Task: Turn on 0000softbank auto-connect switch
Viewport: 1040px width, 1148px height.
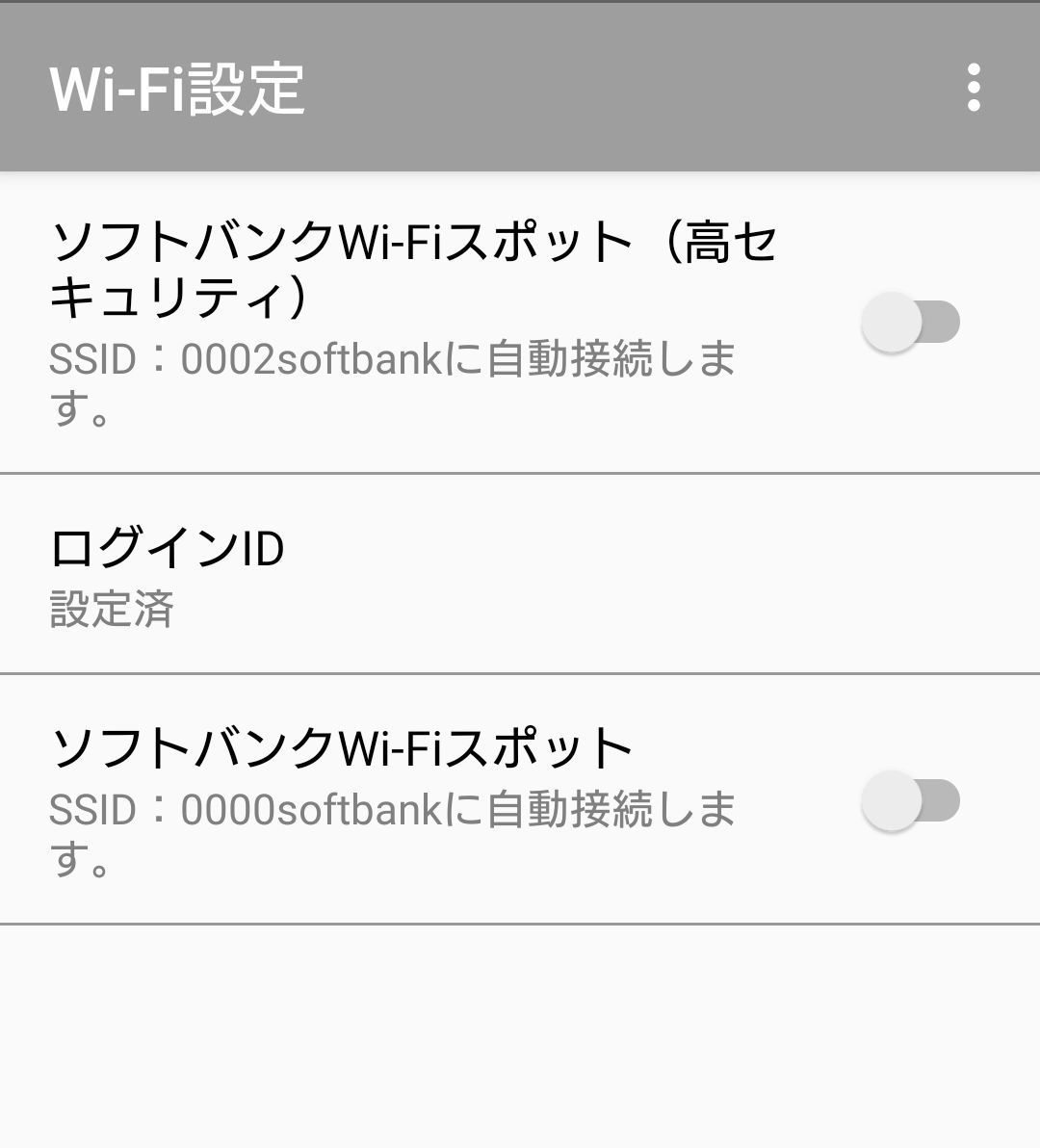Action: [x=910, y=800]
